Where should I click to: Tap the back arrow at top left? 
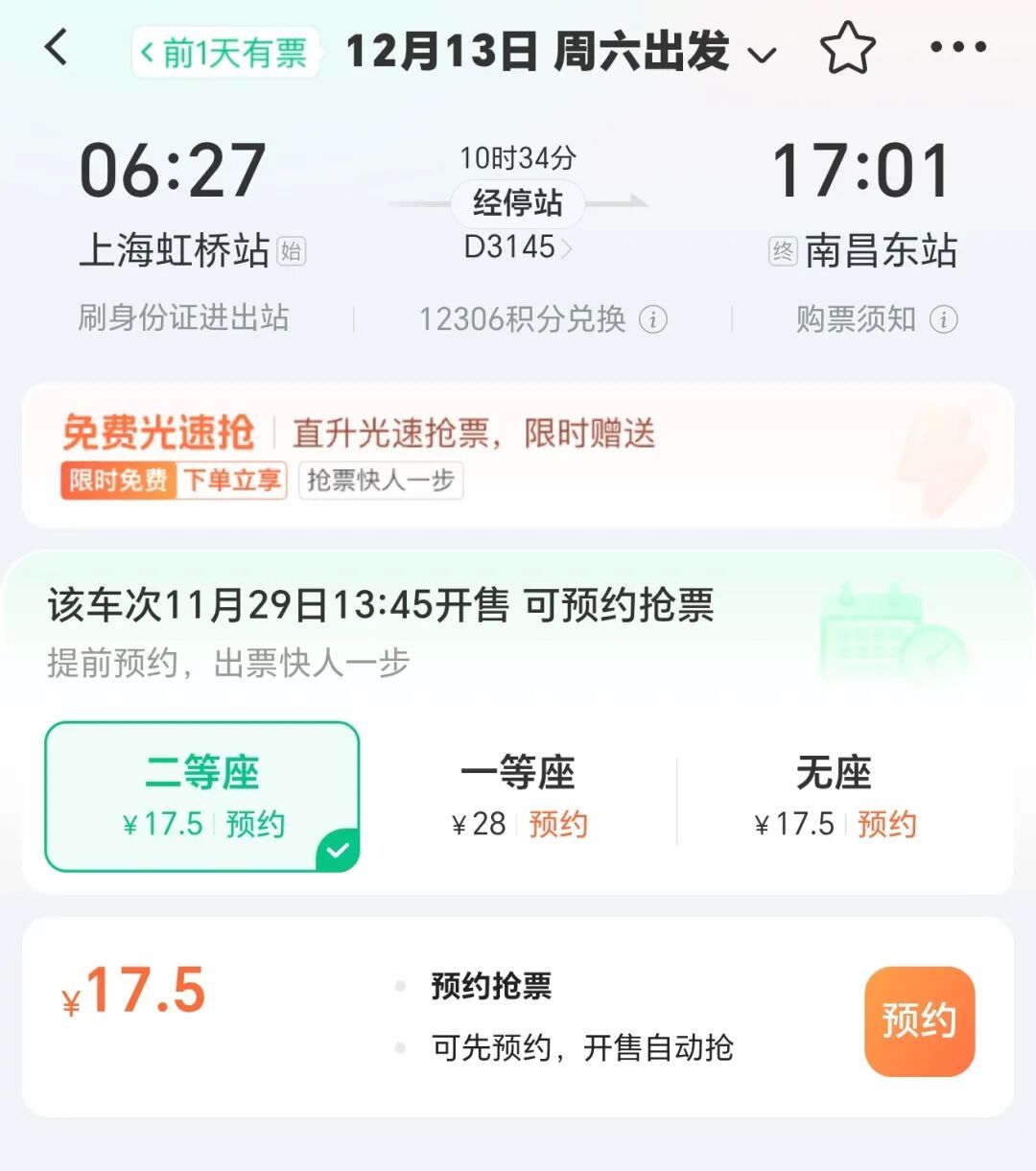(x=55, y=46)
